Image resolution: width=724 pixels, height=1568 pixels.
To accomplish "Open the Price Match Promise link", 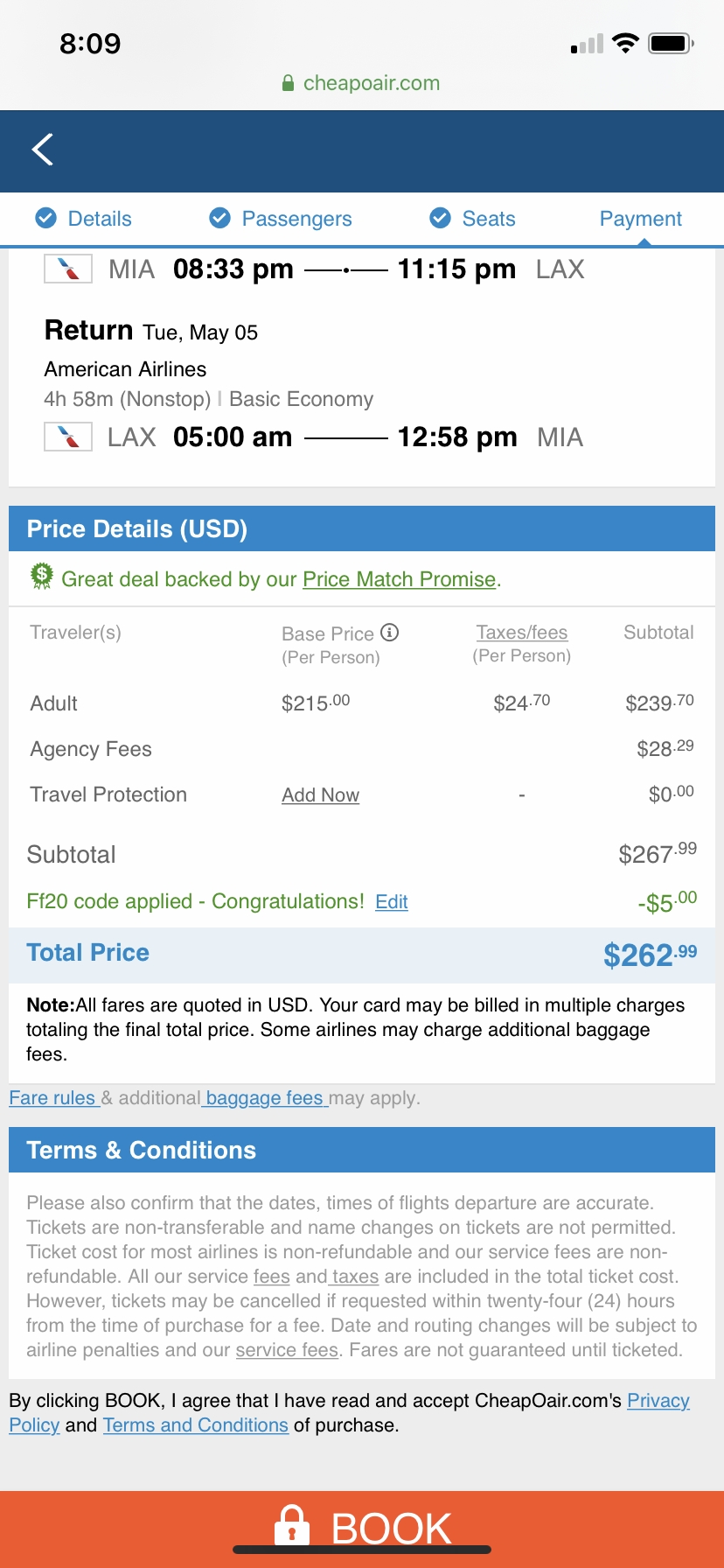I will click(399, 578).
